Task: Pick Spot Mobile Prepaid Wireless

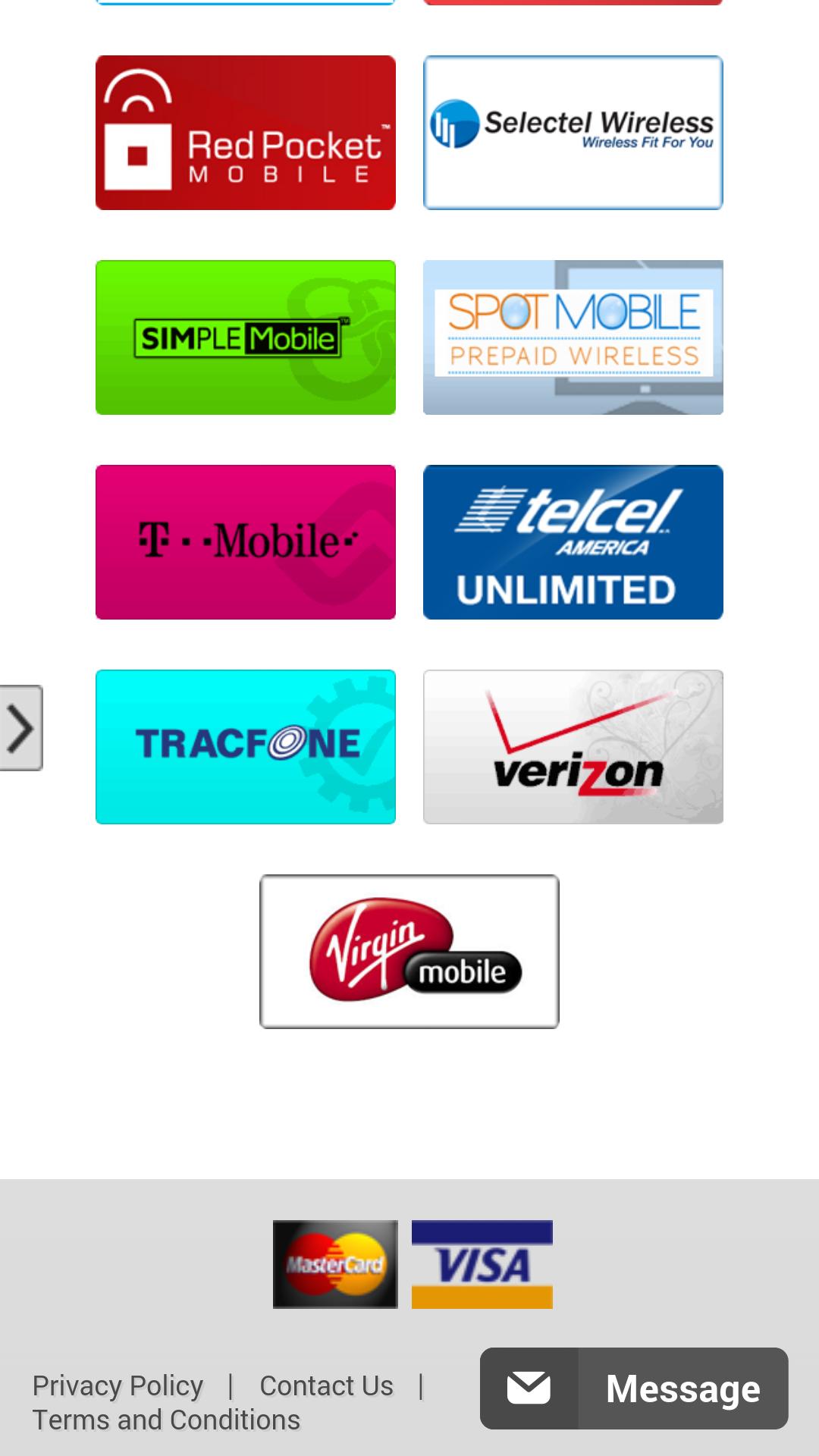Action: pos(573,337)
